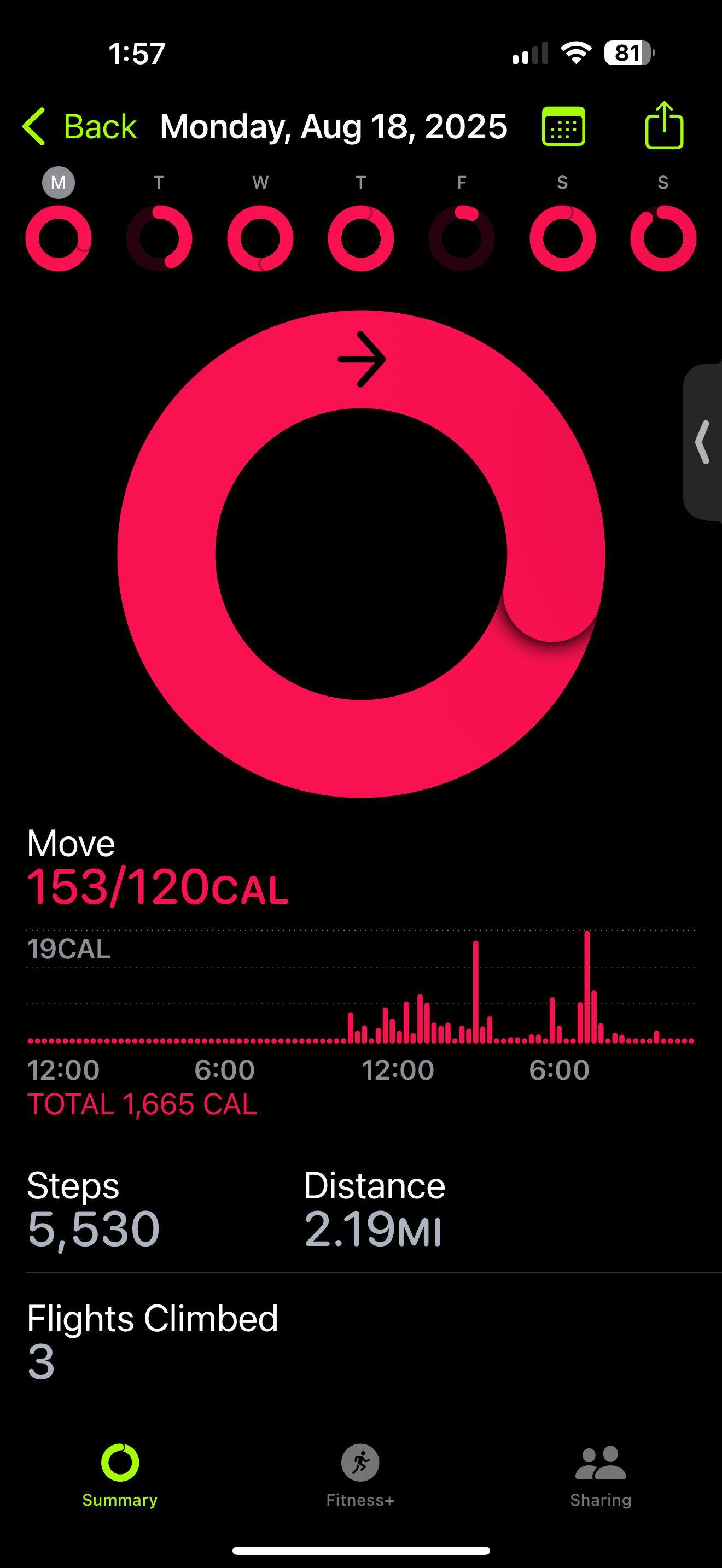This screenshot has height=1568, width=722.
Task: Select Sunday's activity ring
Action: 663,237
